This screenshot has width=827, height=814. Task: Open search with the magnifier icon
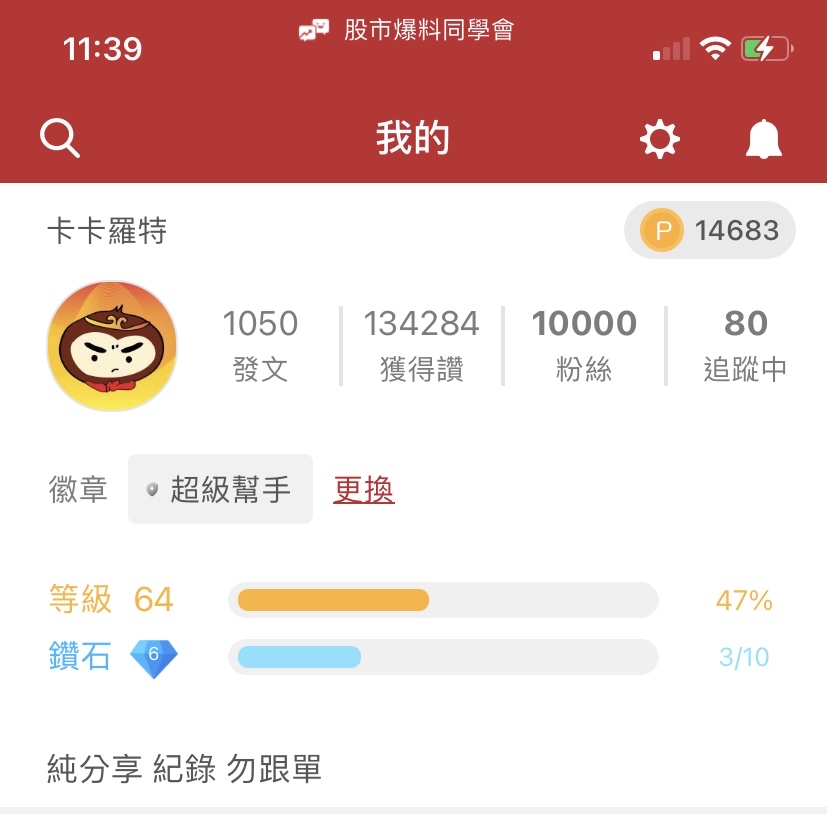[60, 138]
